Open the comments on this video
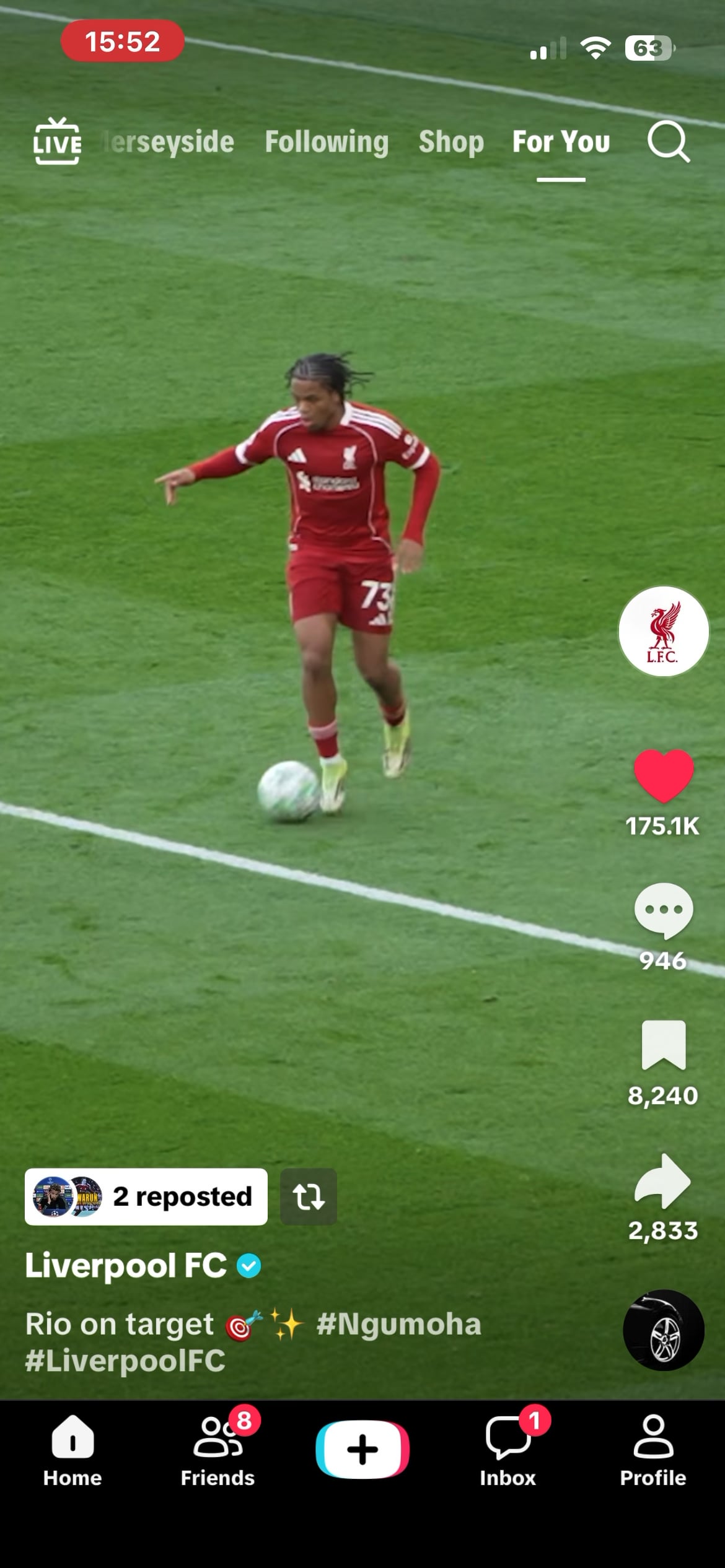 coord(663,910)
